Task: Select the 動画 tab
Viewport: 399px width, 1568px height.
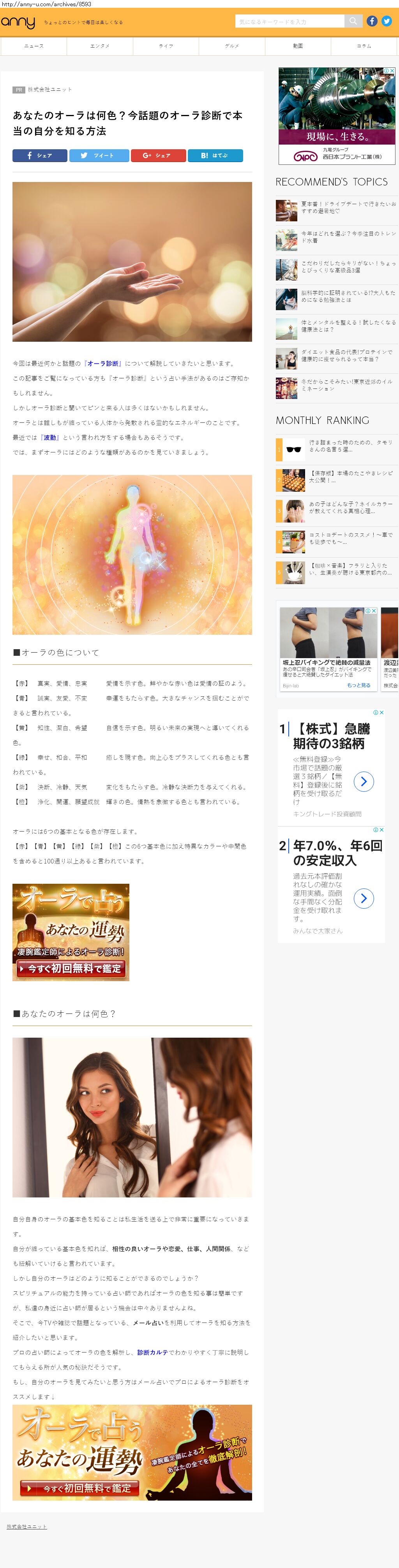Action: click(298, 46)
